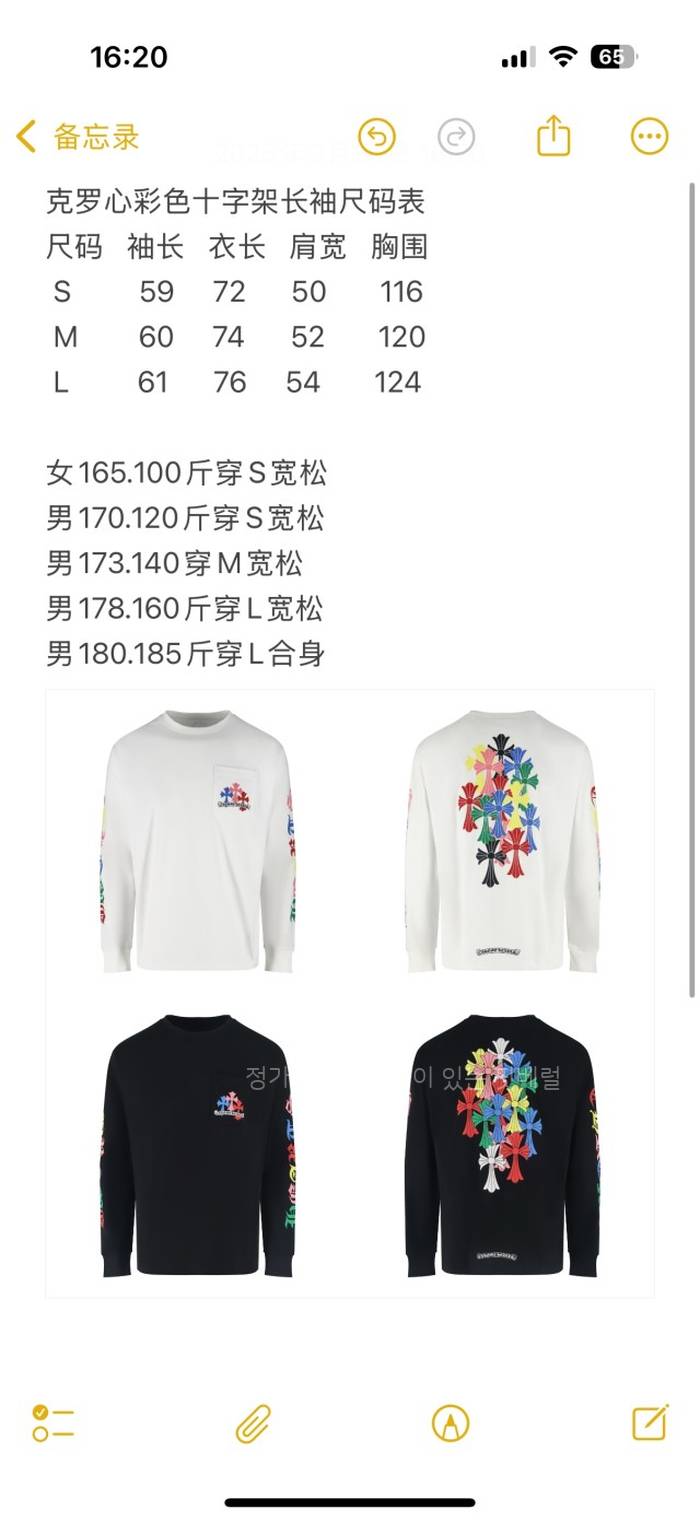This screenshot has width=700, height=1521.
Task: Open the more options menu
Action: 649,137
